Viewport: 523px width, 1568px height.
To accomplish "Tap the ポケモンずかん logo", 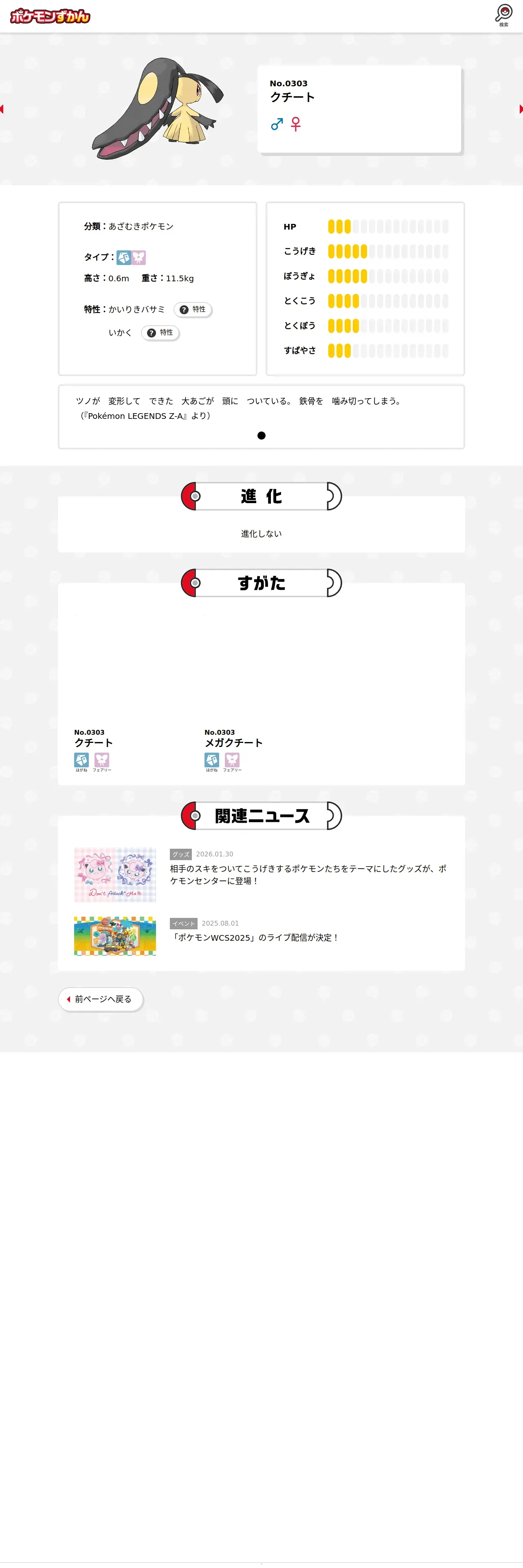I will 50,16.
